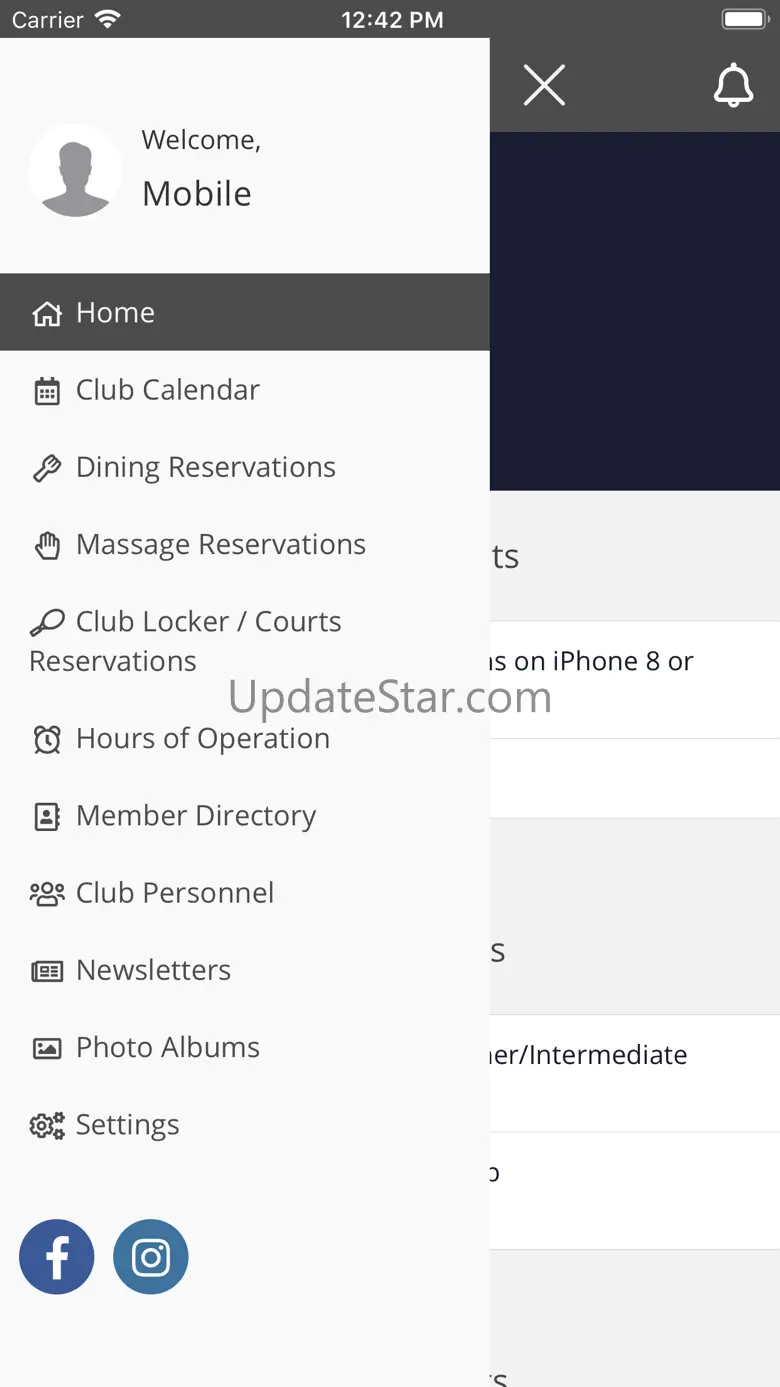
Task: Open Massage Reservations
Action: click(x=245, y=544)
